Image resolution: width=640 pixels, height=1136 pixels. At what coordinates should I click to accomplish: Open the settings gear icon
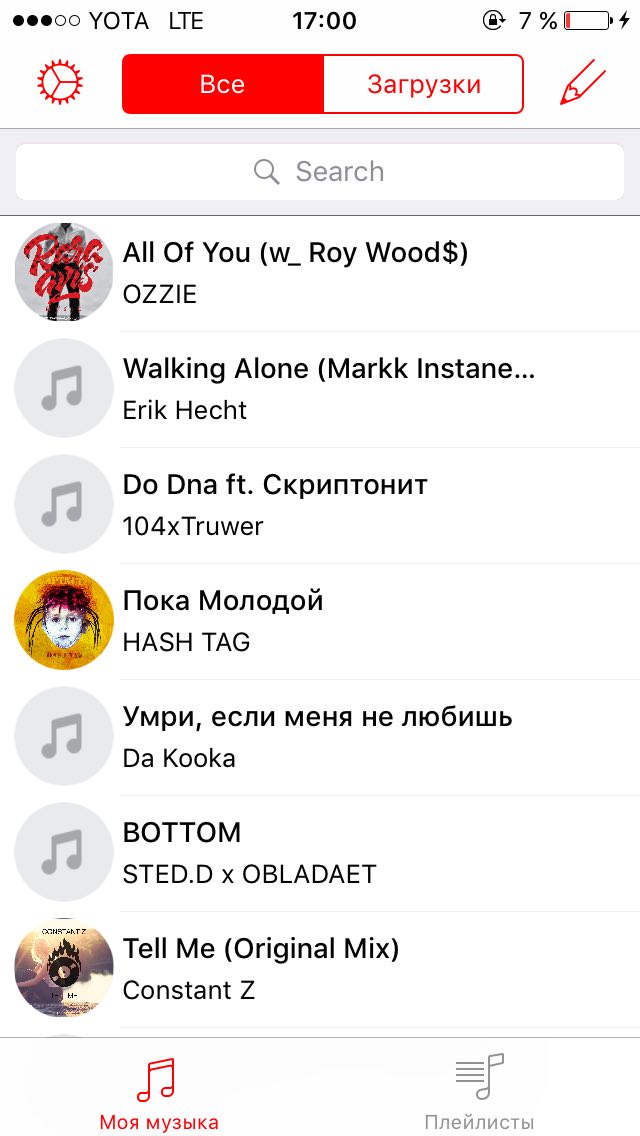point(60,83)
